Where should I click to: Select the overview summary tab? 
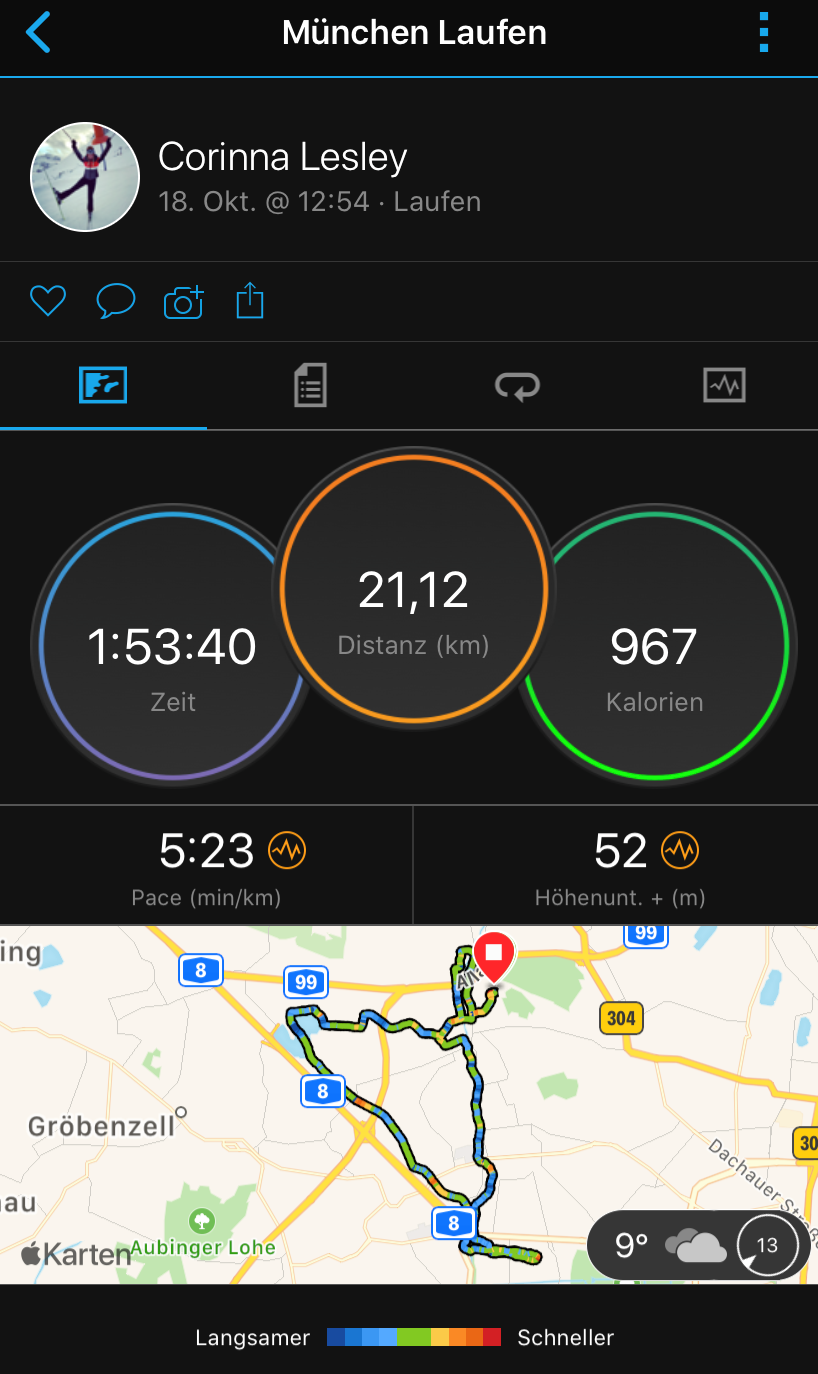103,385
